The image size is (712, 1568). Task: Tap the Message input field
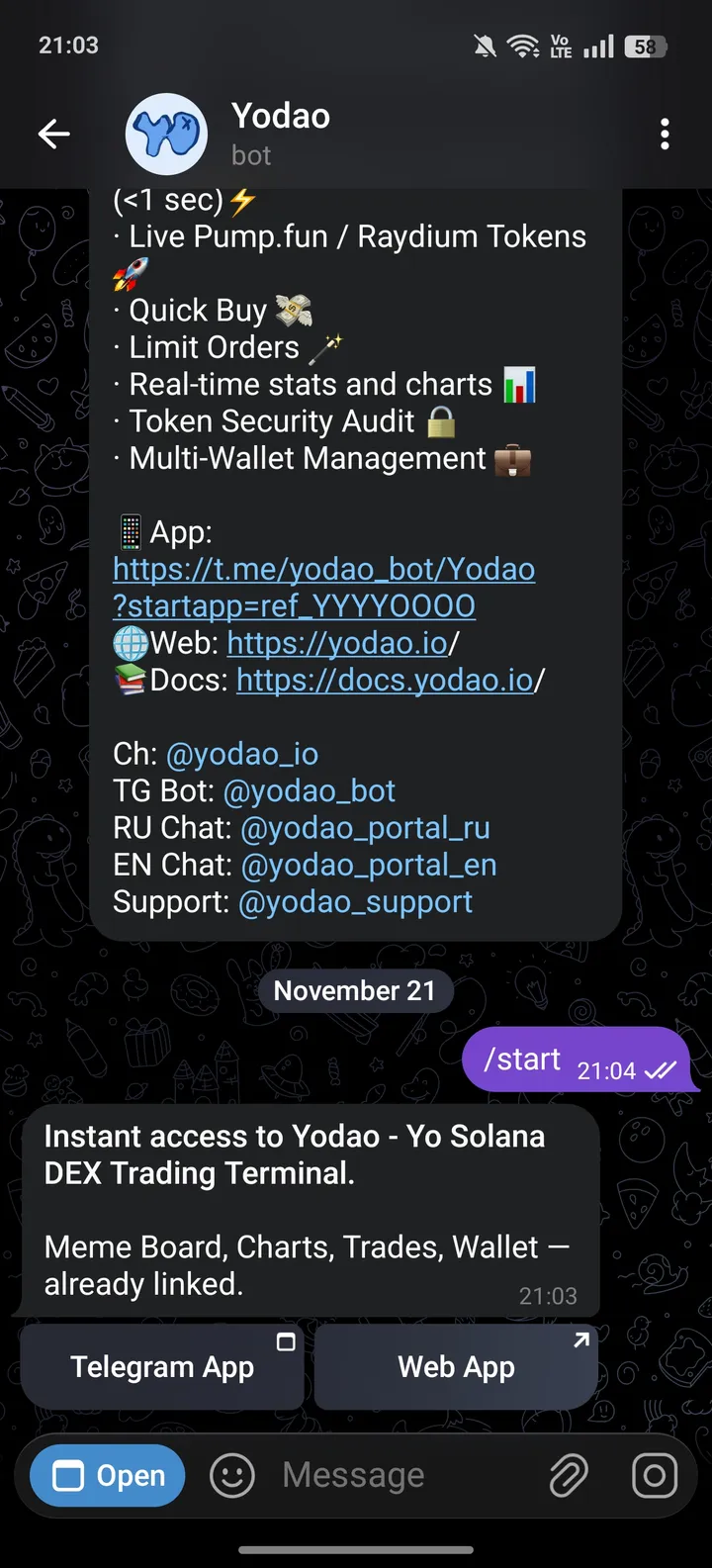(x=376, y=1475)
